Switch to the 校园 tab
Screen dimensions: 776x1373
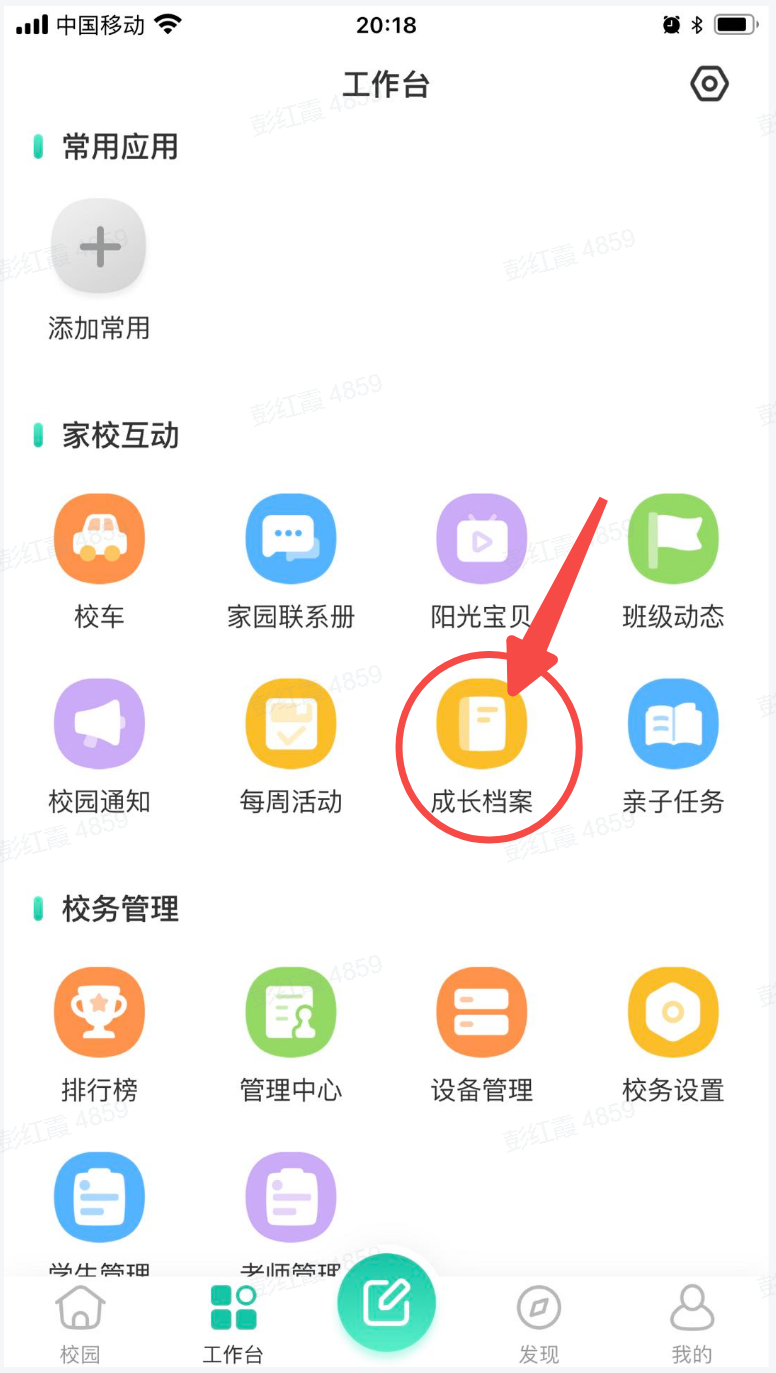[x=80, y=1322]
